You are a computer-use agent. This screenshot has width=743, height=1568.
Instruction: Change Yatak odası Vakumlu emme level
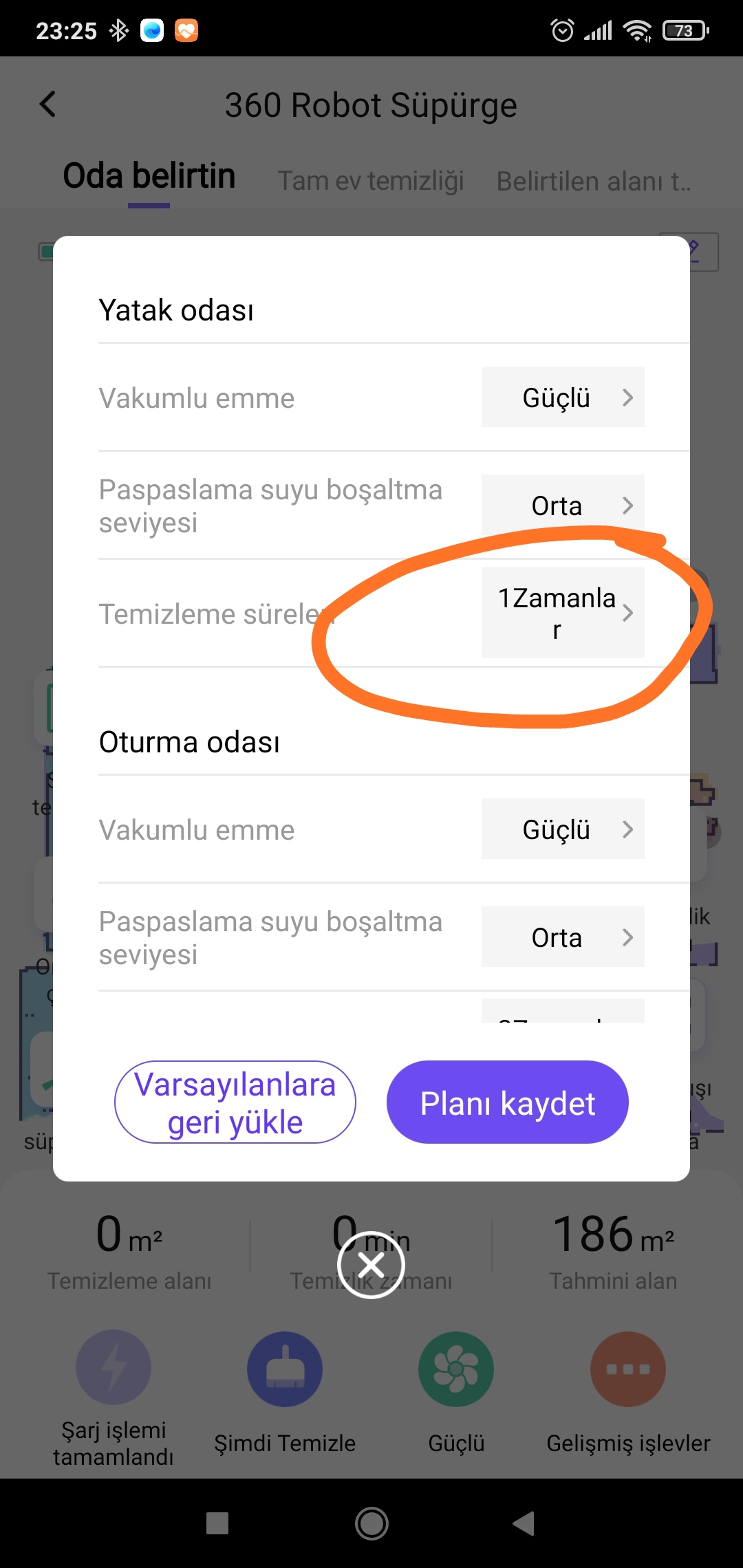click(563, 397)
